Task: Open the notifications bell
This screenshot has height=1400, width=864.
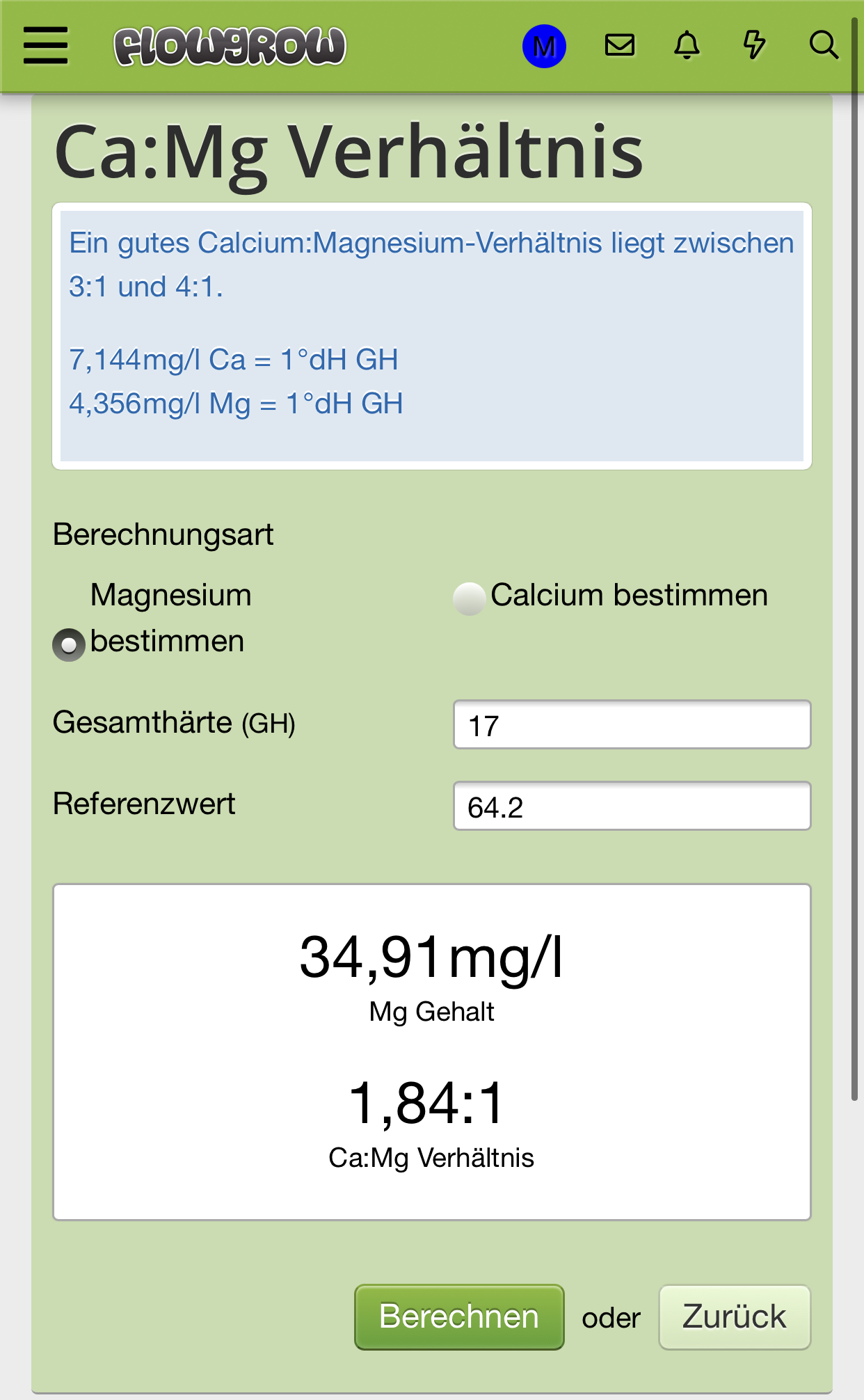Action: tap(687, 46)
